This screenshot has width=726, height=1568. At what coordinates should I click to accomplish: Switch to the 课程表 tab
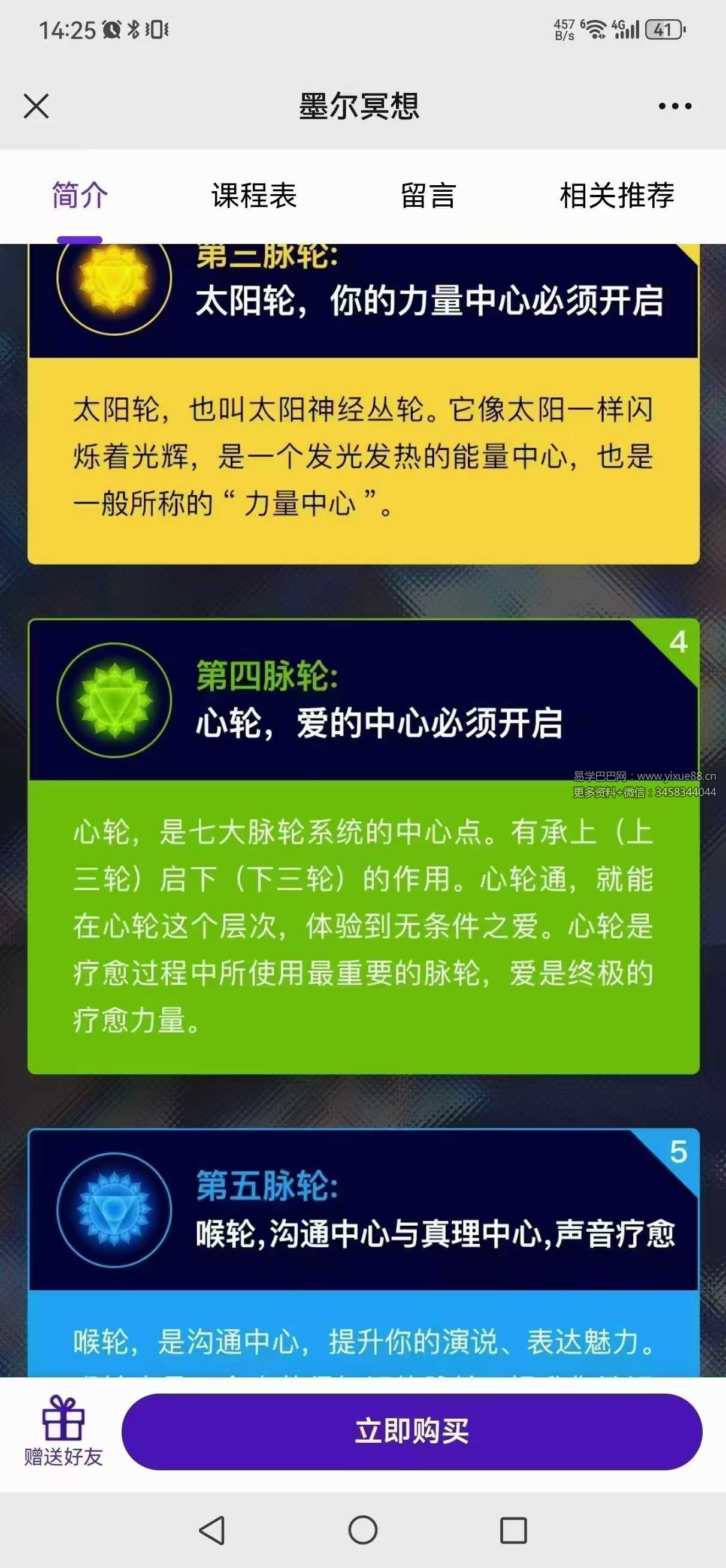(254, 196)
